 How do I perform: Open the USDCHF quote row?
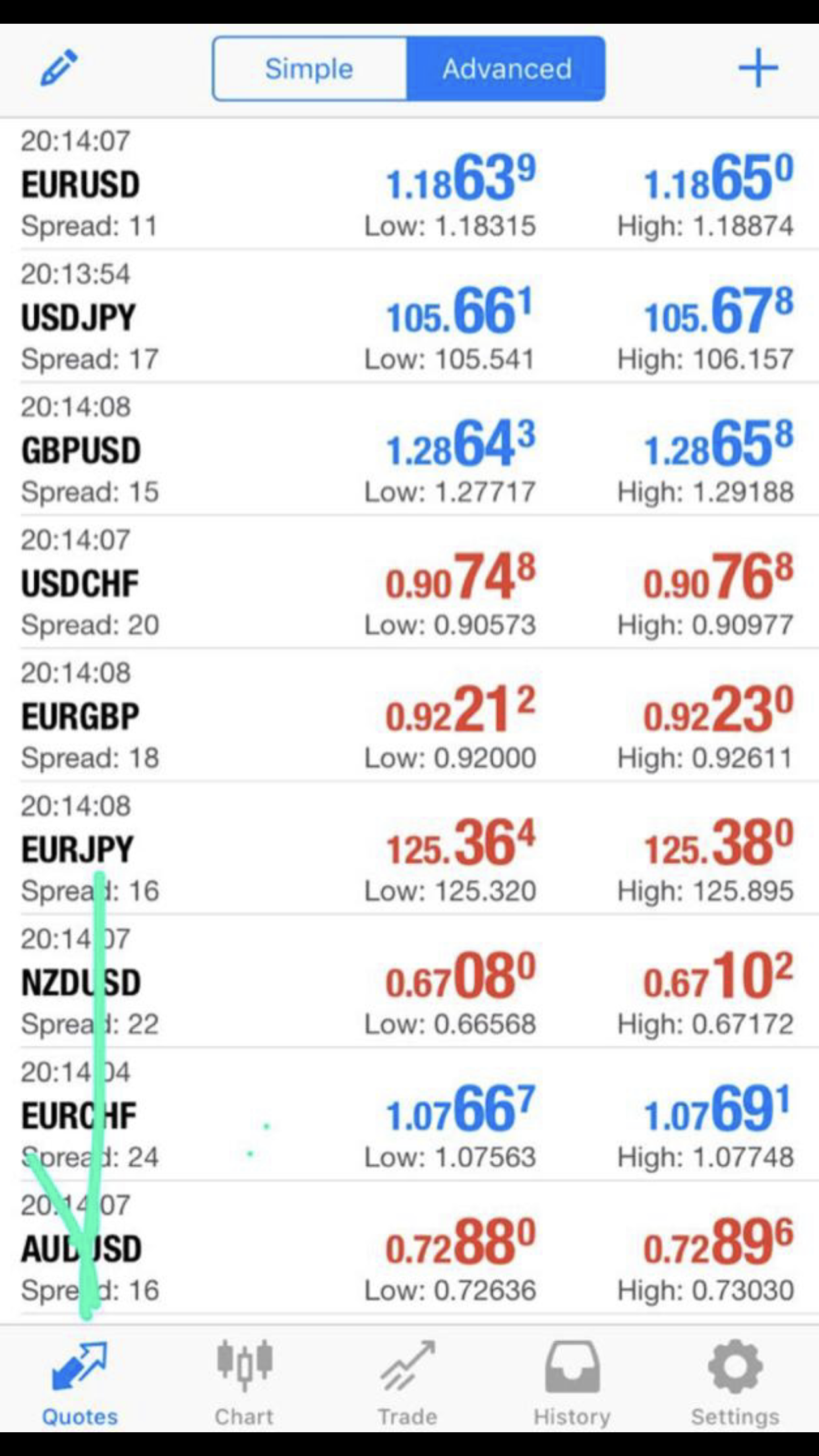click(x=409, y=583)
